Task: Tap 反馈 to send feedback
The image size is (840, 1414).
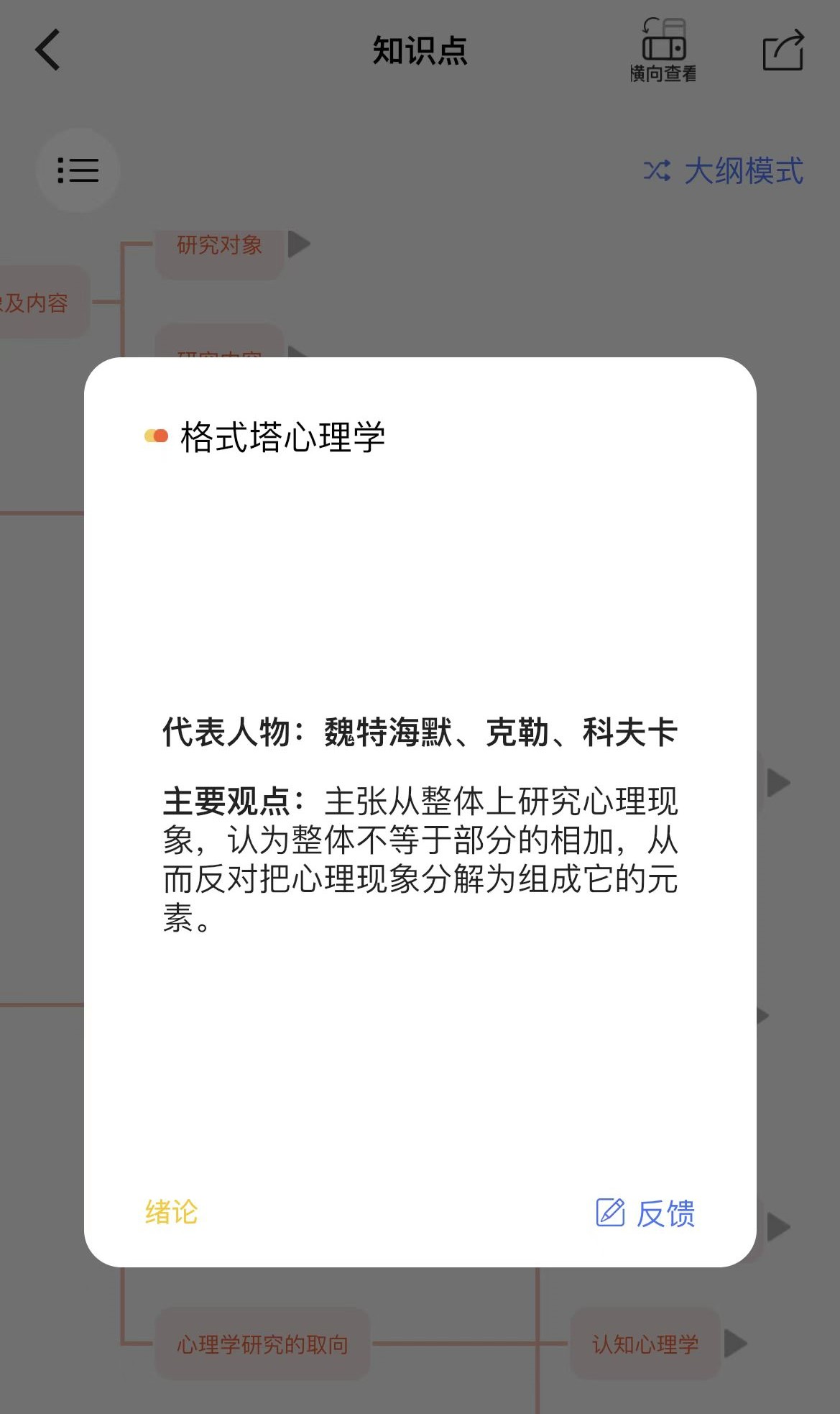Action: pyautogui.click(x=646, y=1213)
